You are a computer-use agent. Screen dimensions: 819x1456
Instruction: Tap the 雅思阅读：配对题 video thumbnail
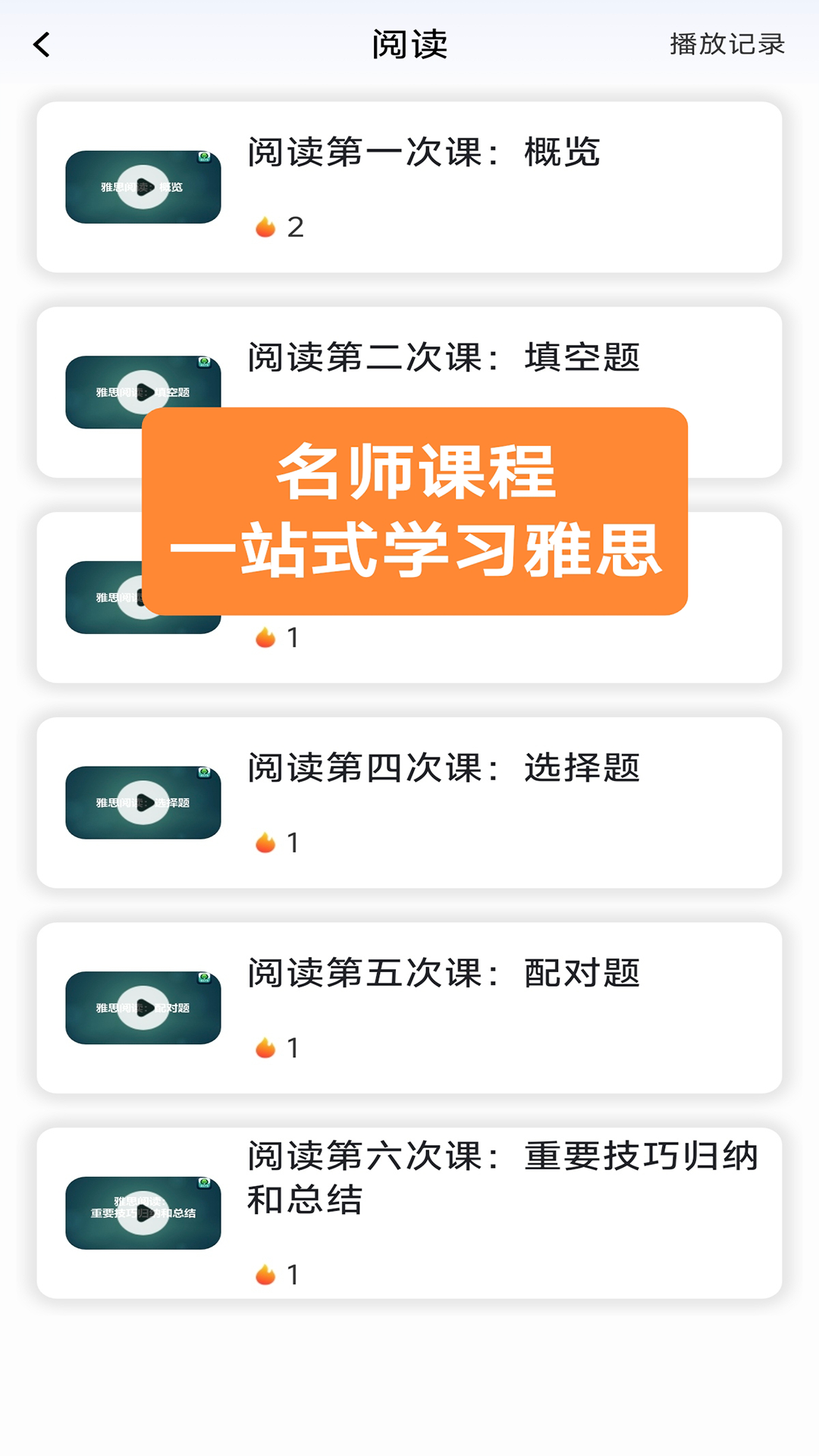pyautogui.click(x=143, y=1009)
